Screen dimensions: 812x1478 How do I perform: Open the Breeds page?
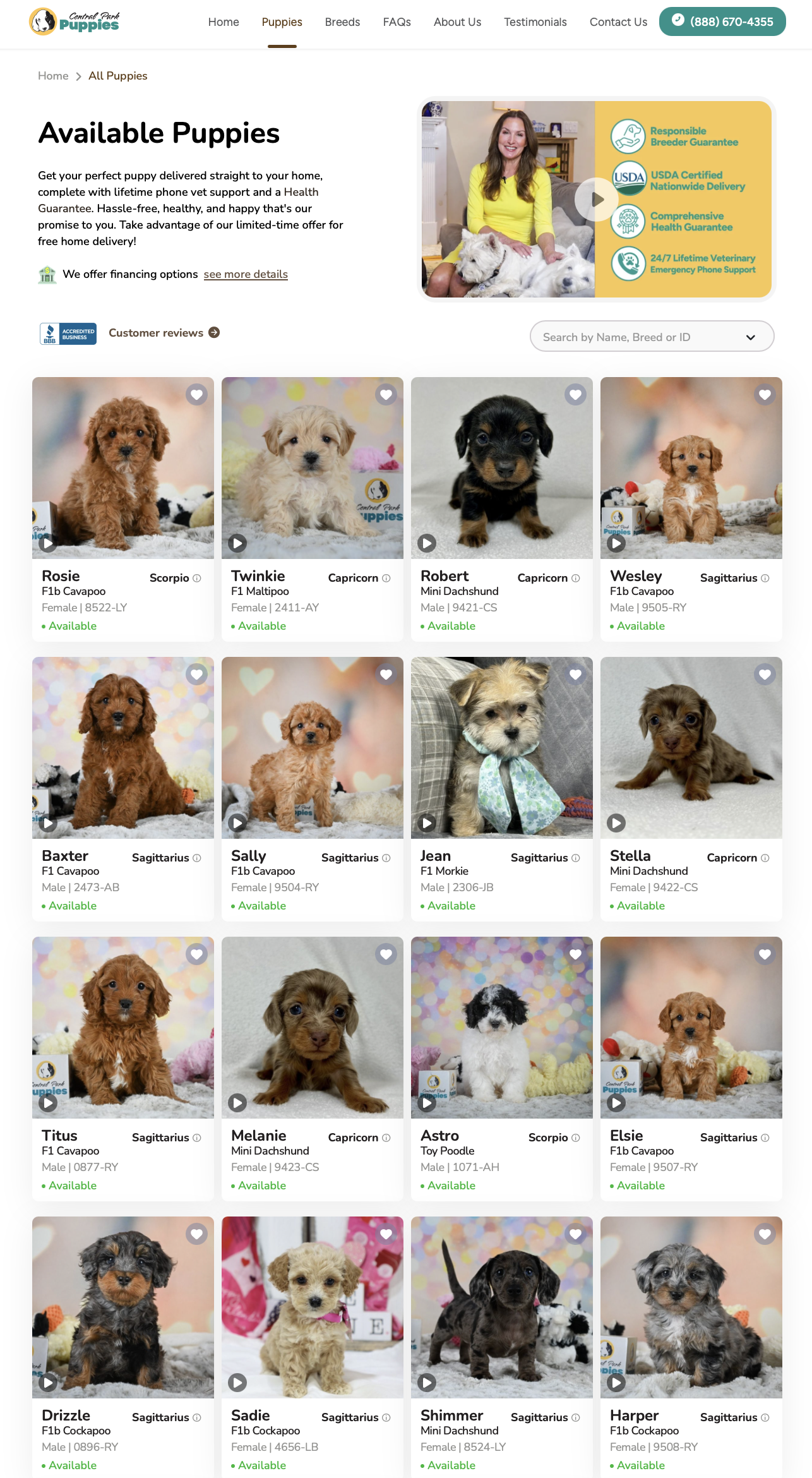pyautogui.click(x=342, y=22)
